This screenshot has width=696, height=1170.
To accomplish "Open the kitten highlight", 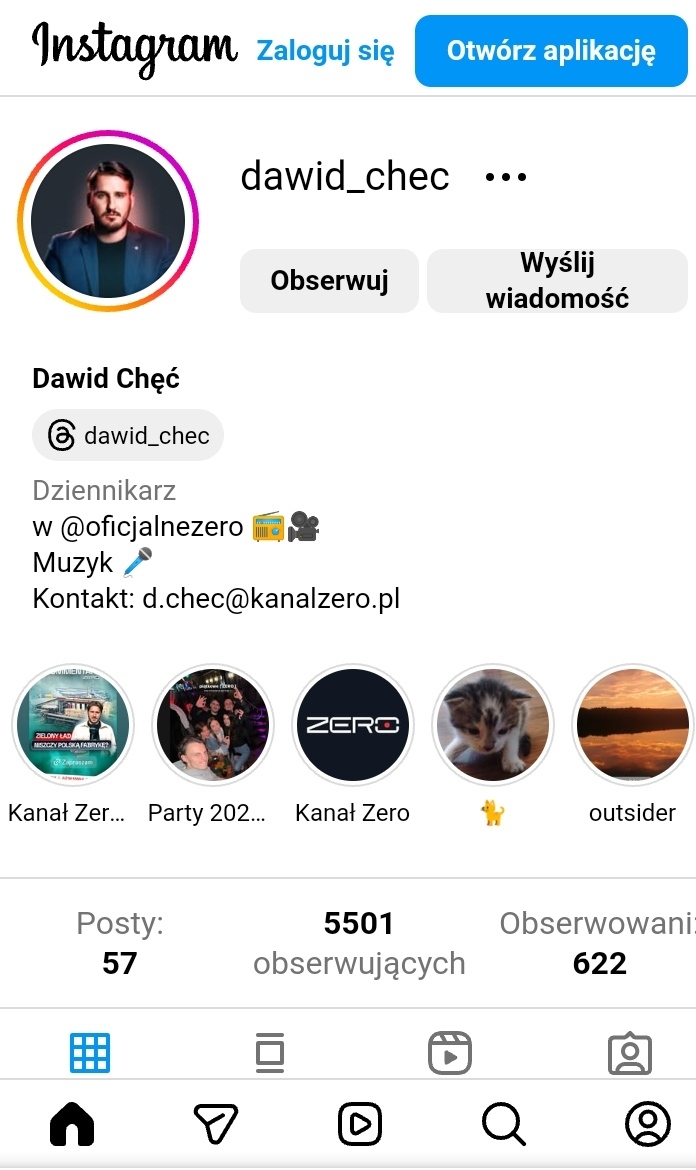I will pyautogui.click(x=492, y=724).
